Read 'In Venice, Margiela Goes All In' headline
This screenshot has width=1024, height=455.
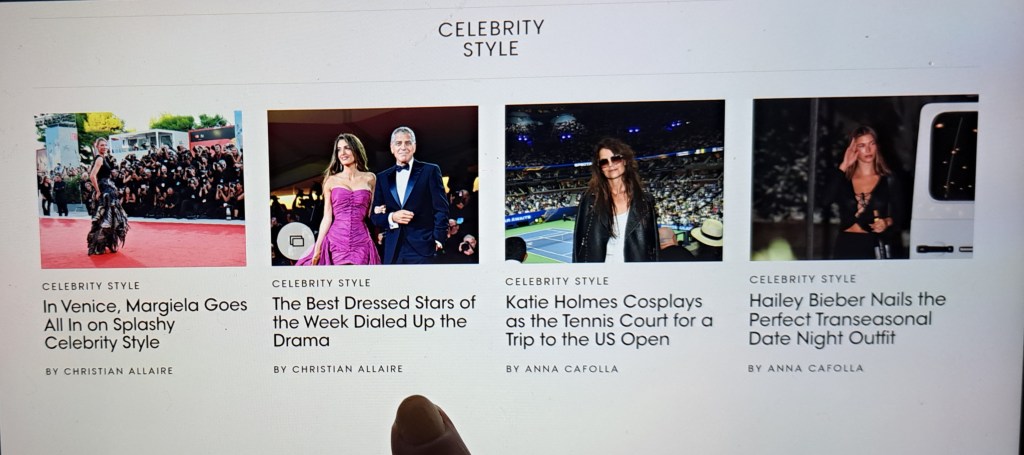click(x=145, y=324)
